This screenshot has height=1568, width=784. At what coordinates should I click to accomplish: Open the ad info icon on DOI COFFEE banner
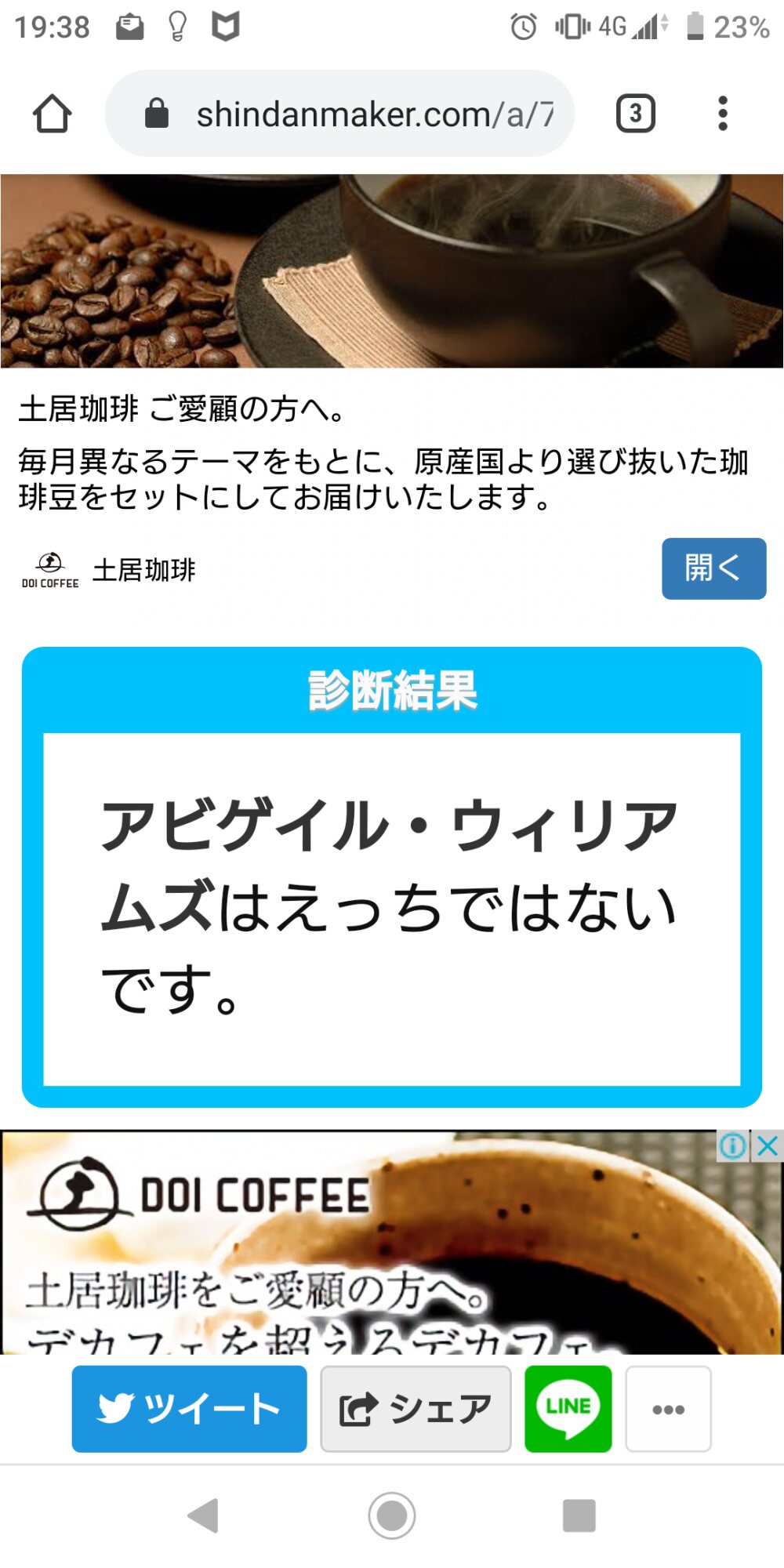click(x=733, y=1146)
